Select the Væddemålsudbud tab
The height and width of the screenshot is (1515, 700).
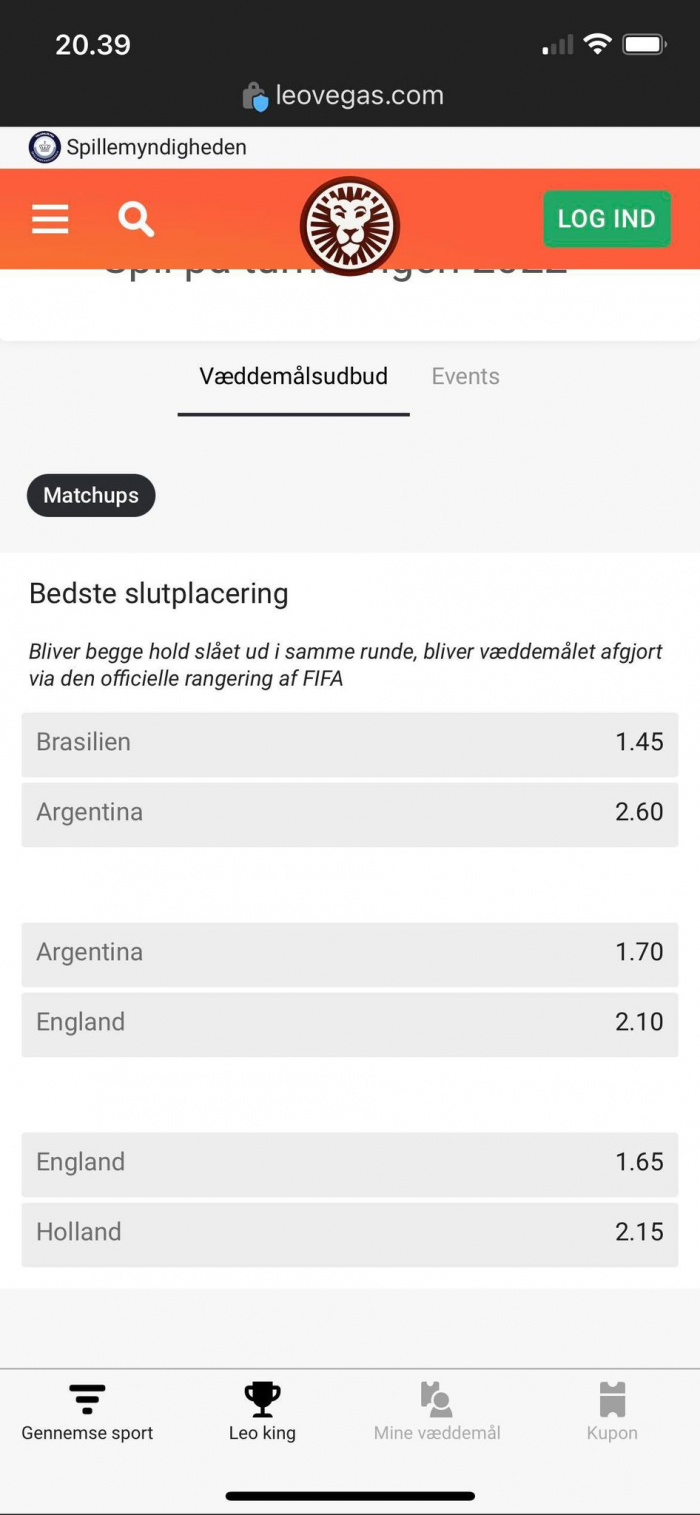(x=293, y=377)
